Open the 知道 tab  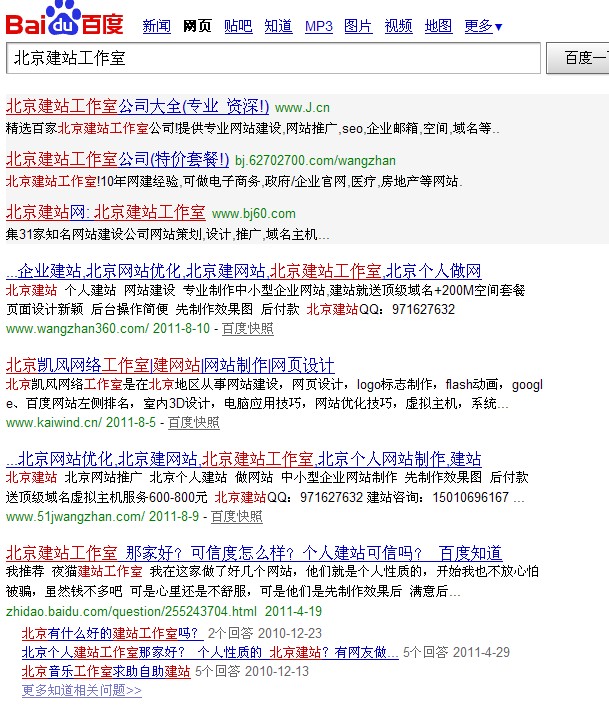point(278,26)
